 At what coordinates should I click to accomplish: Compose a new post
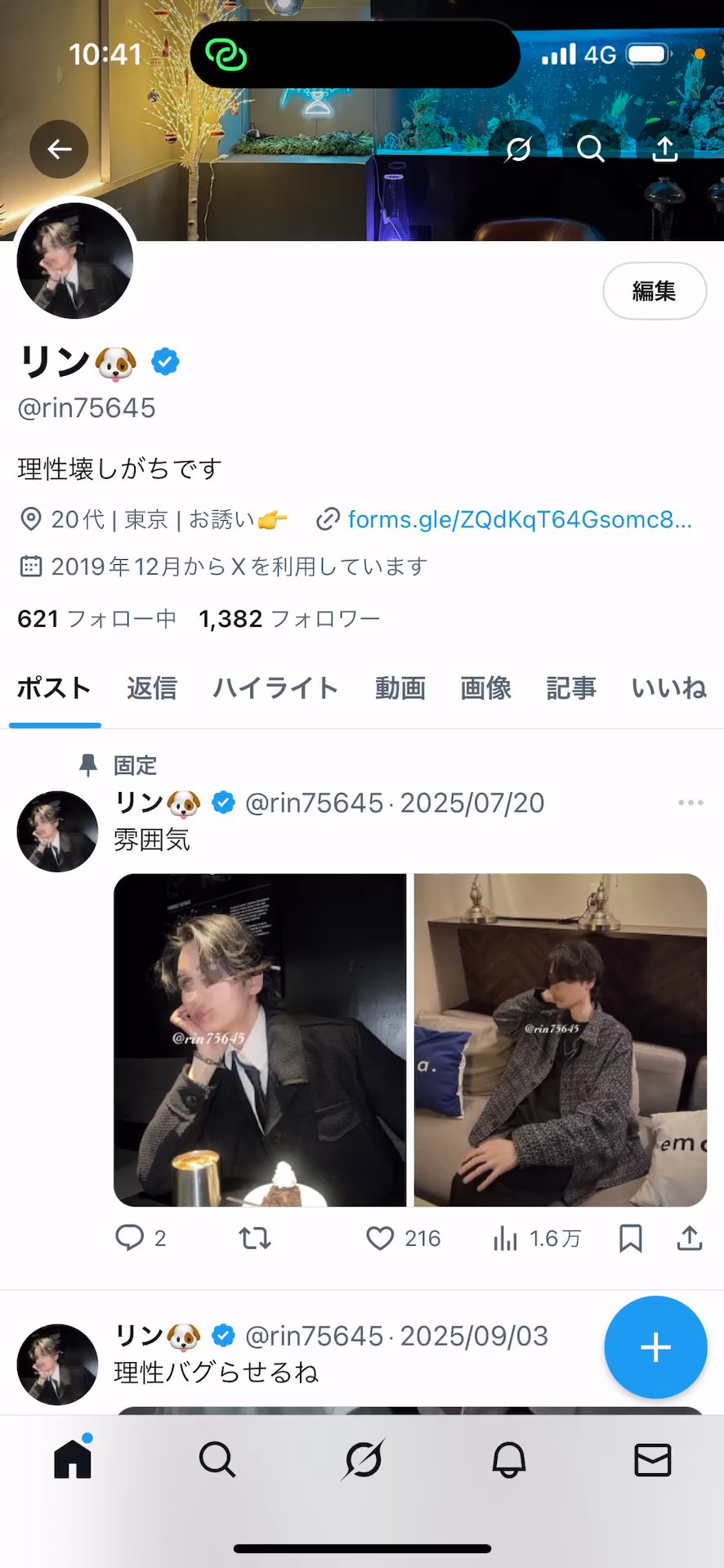pyautogui.click(x=655, y=1347)
